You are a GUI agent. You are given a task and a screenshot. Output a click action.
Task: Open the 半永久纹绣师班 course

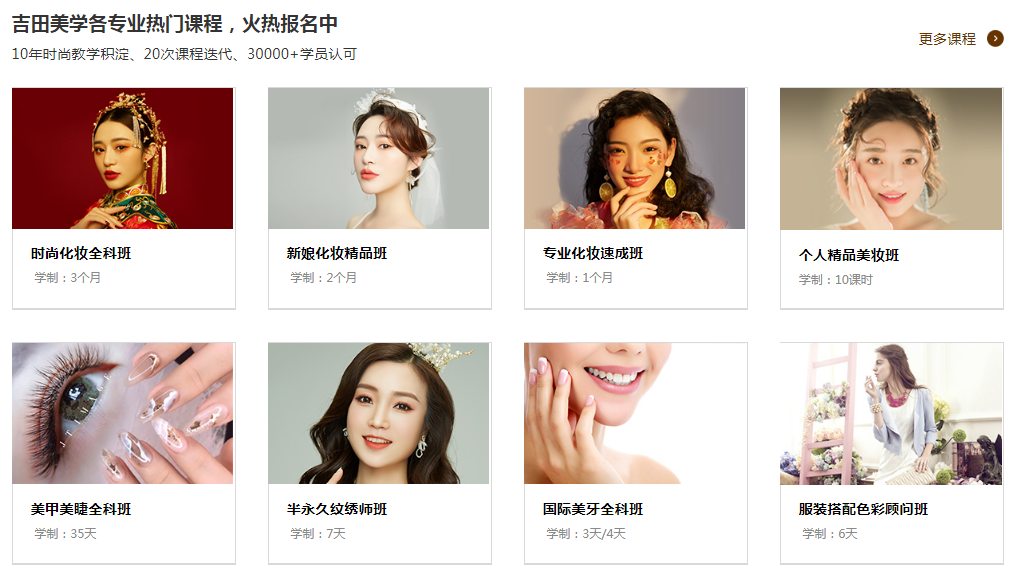pyautogui.click(x=379, y=453)
